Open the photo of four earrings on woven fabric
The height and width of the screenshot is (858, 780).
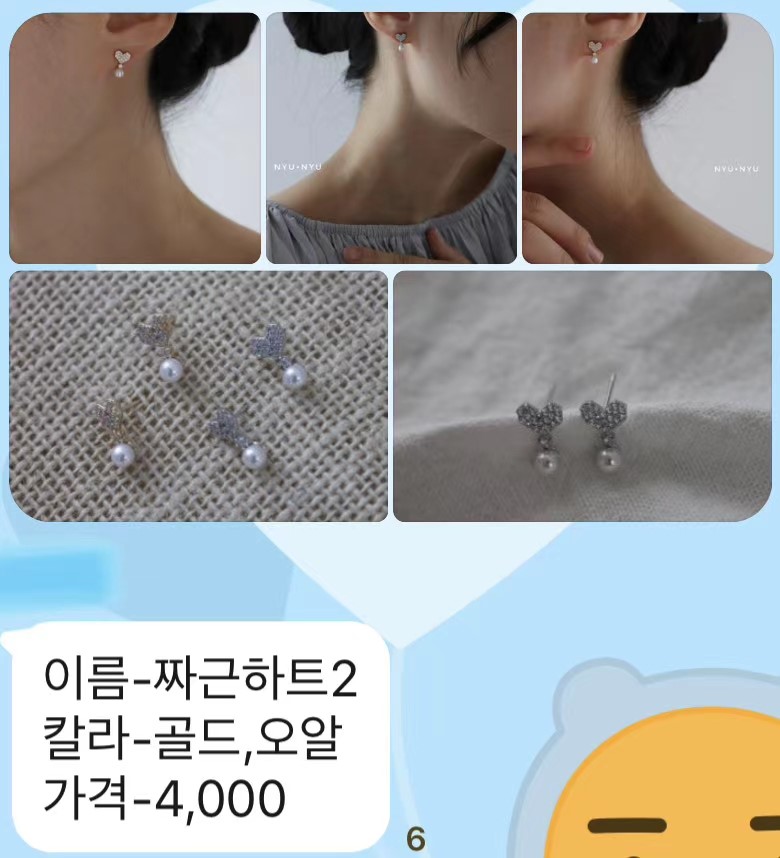tap(198, 396)
